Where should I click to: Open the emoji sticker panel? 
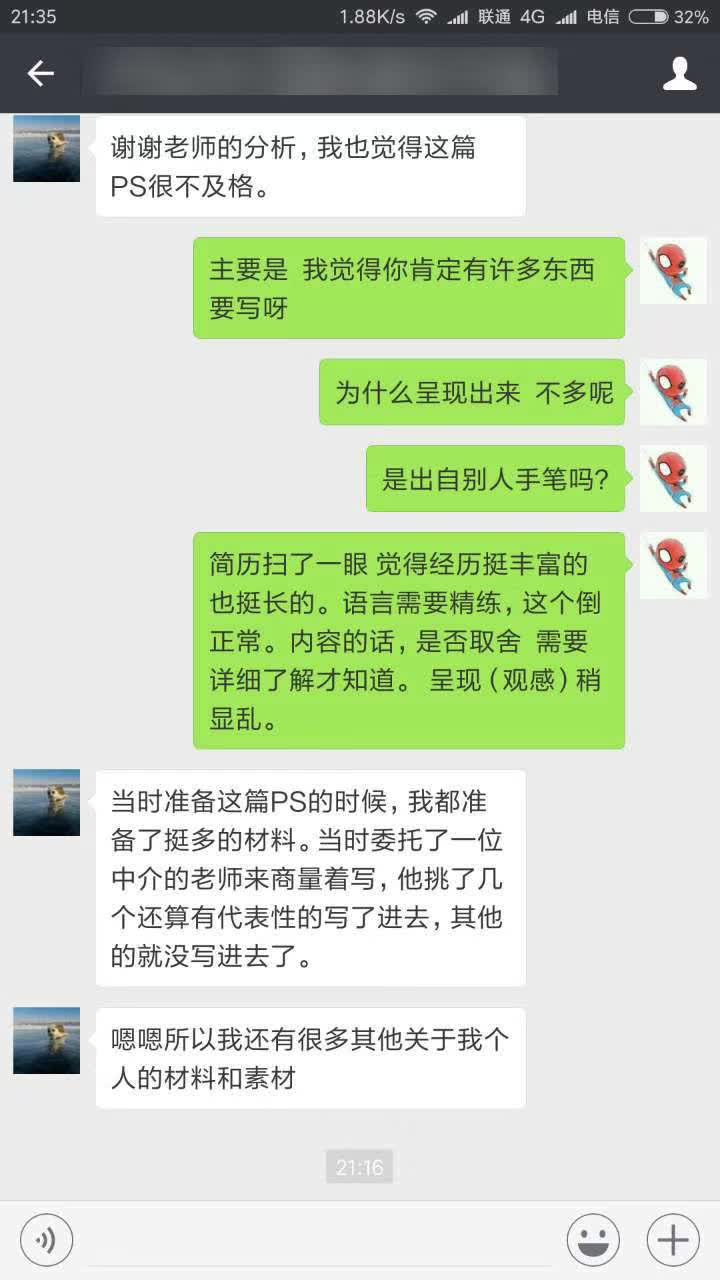click(593, 1241)
